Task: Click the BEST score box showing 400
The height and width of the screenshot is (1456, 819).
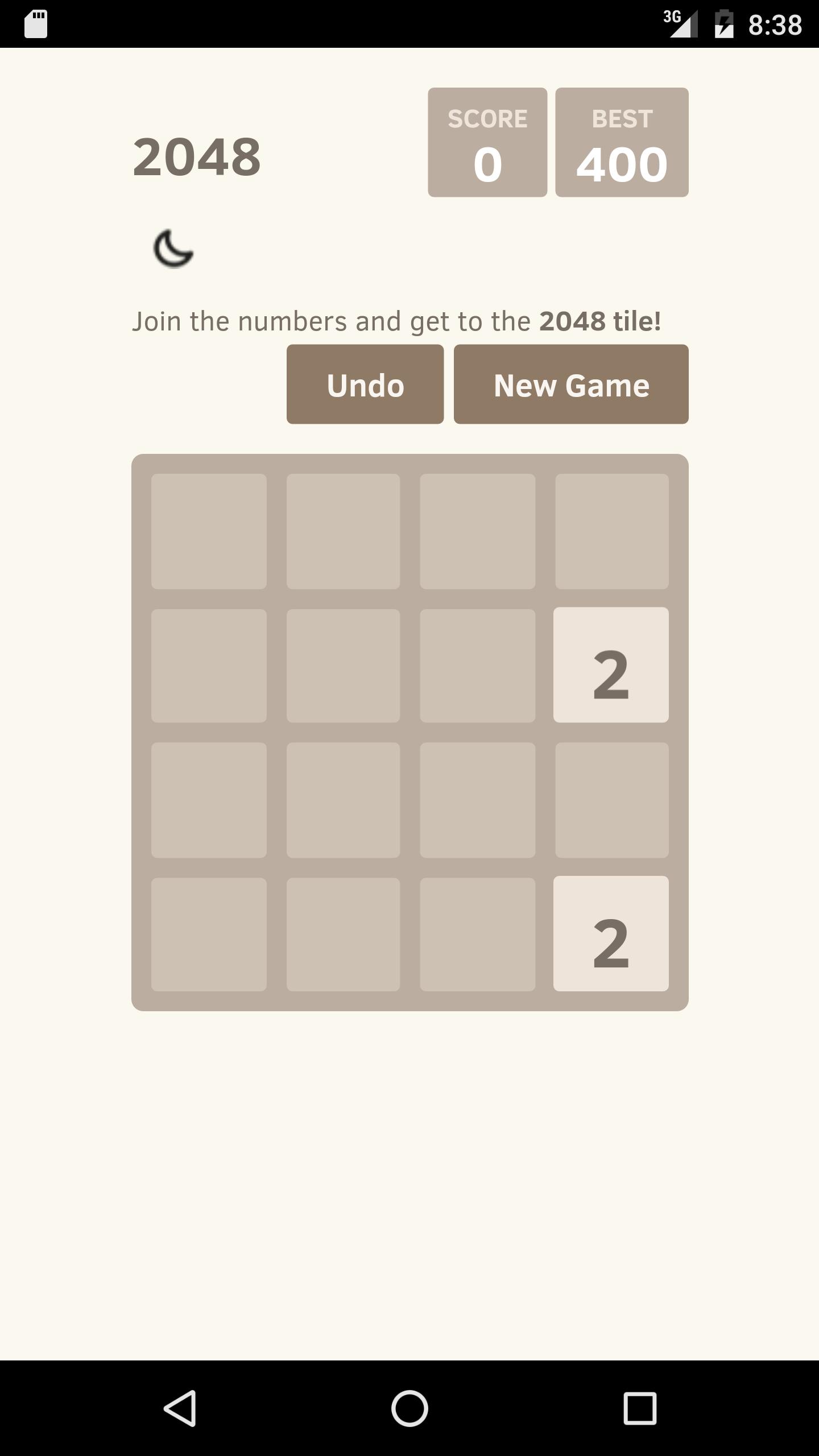Action: pyautogui.click(x=622, y=141)
